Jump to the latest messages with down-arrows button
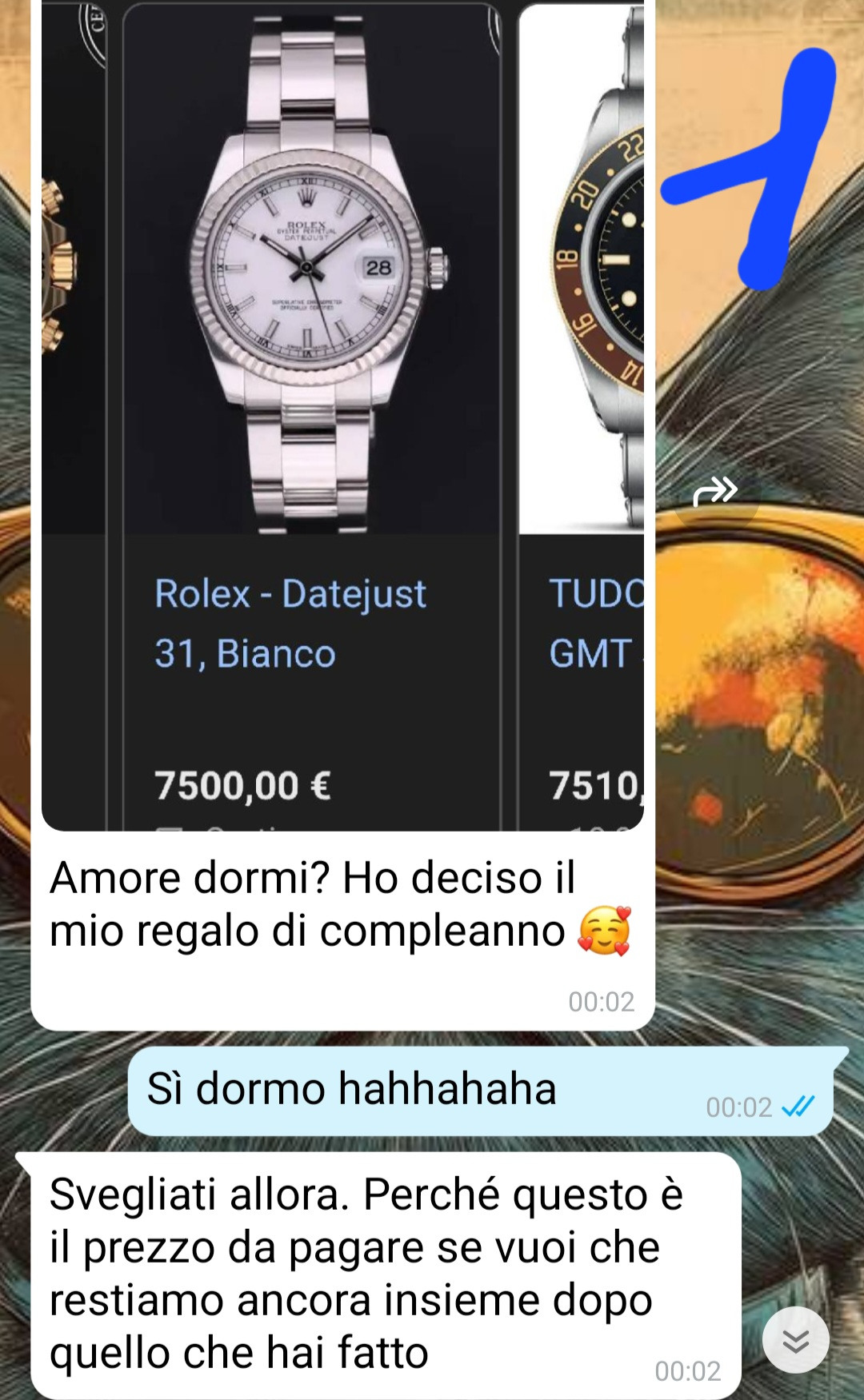Image resolution: width=864 pixels, height=1400 pixels. click(x=795, y=1340)
